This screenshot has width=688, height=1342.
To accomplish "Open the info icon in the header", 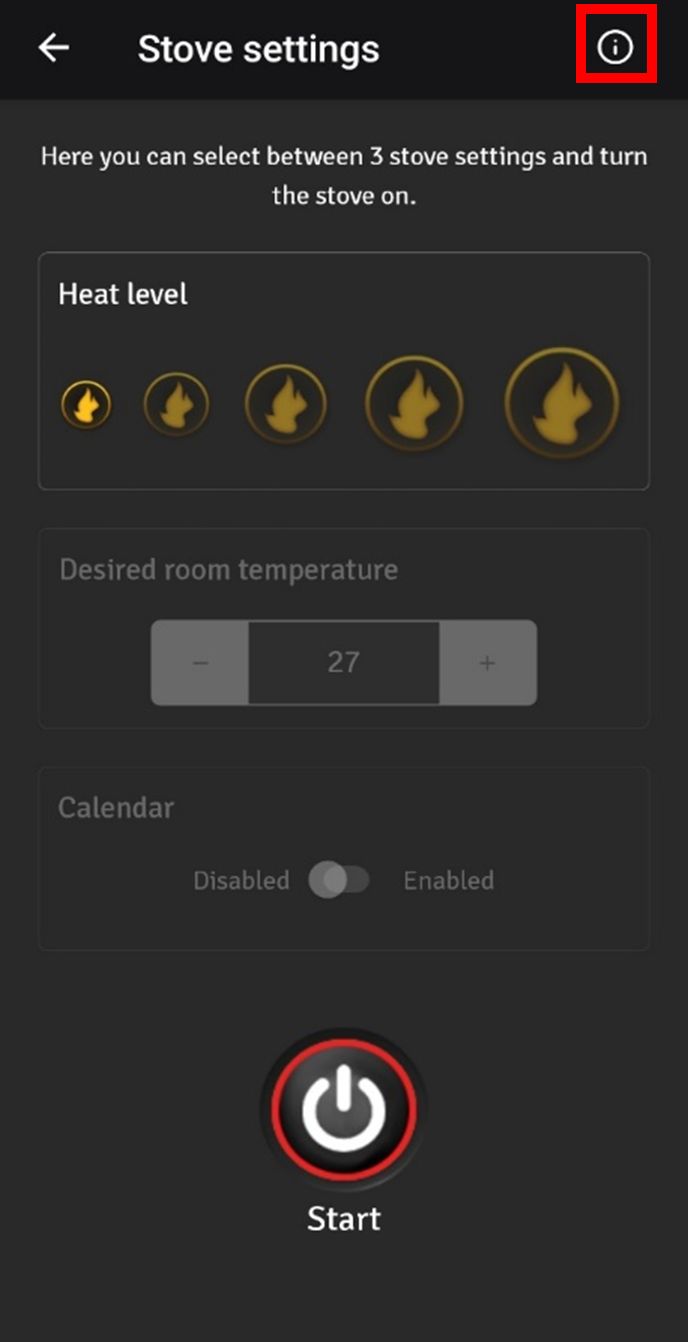I will (x=615, y=46).
